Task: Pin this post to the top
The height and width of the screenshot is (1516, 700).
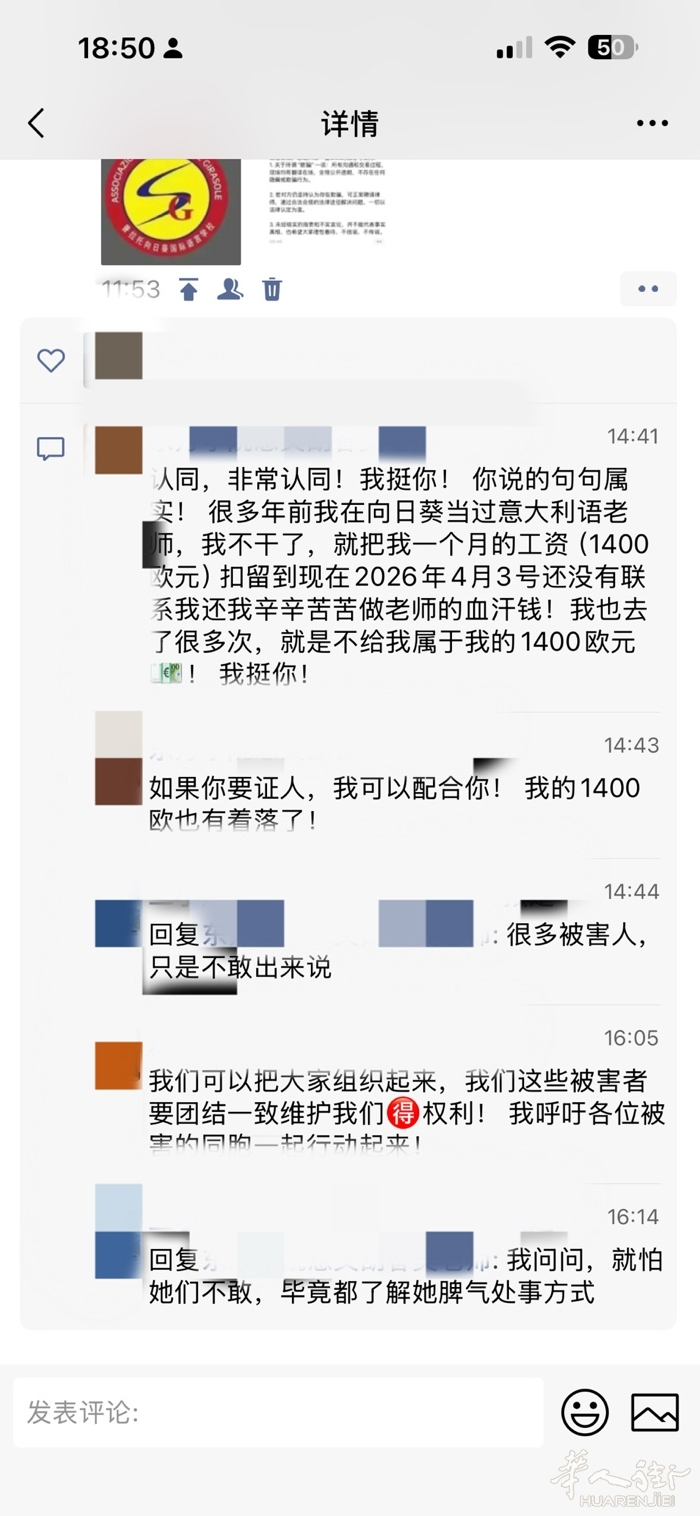Action: pos(189,290)
